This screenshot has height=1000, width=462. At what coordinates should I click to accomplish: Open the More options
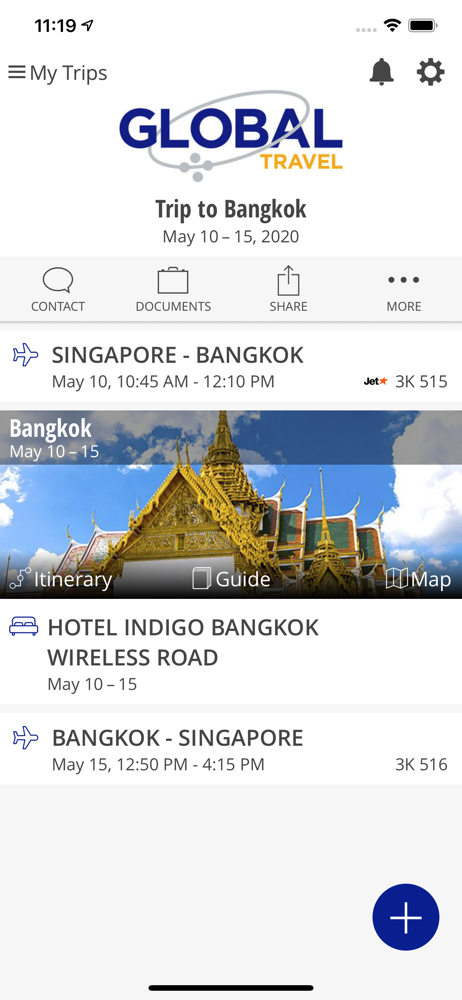click(x=404, y=290)
